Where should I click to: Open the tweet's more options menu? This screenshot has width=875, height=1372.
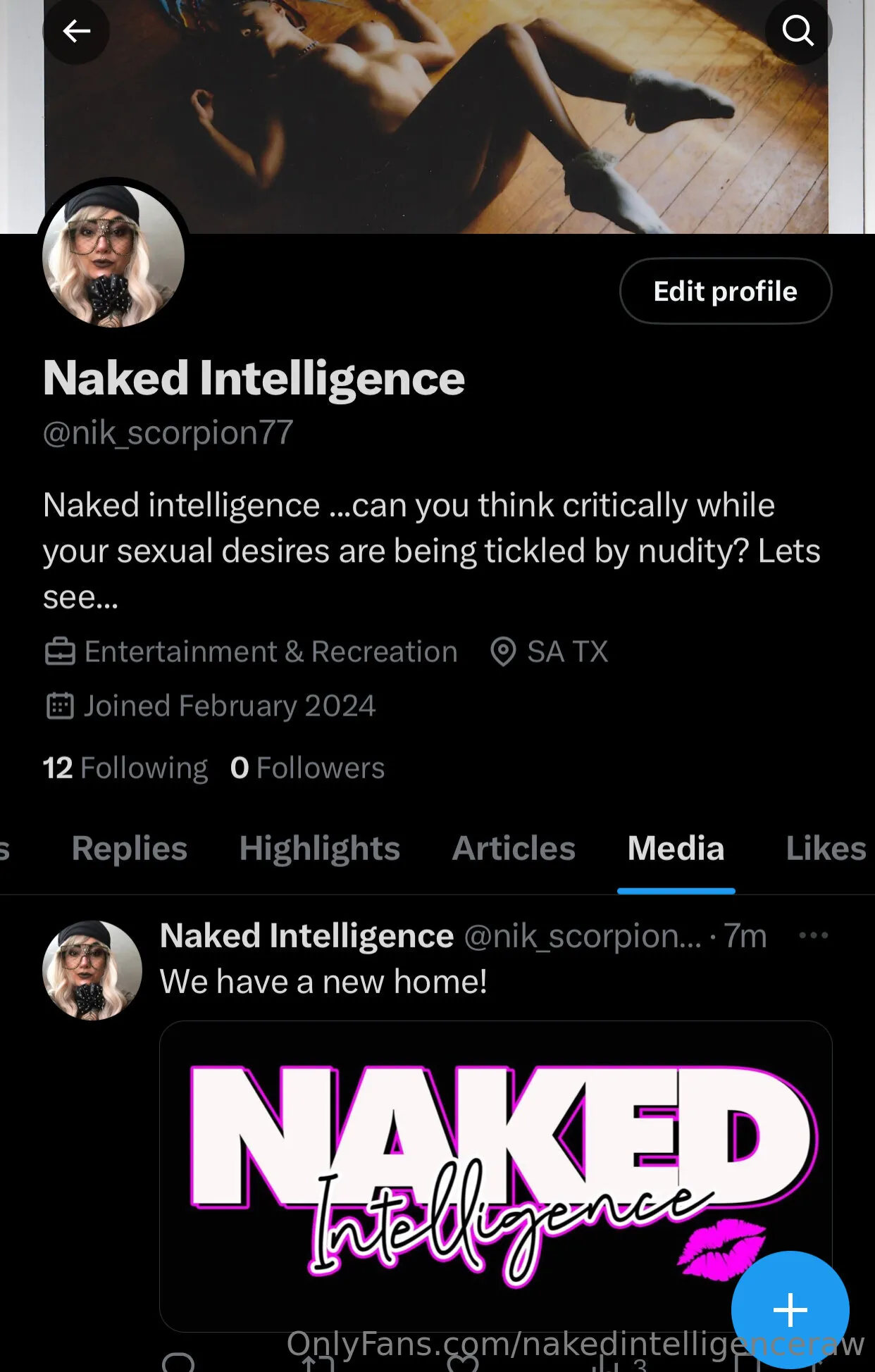[x=814, y=935]
